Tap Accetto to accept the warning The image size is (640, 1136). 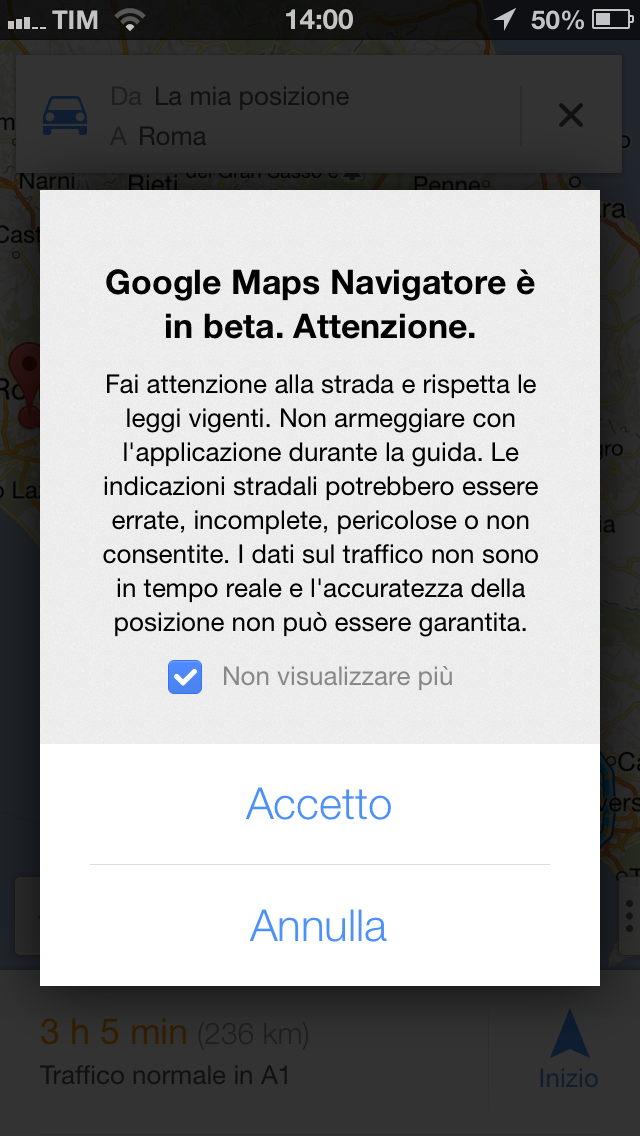coord(319,804)
